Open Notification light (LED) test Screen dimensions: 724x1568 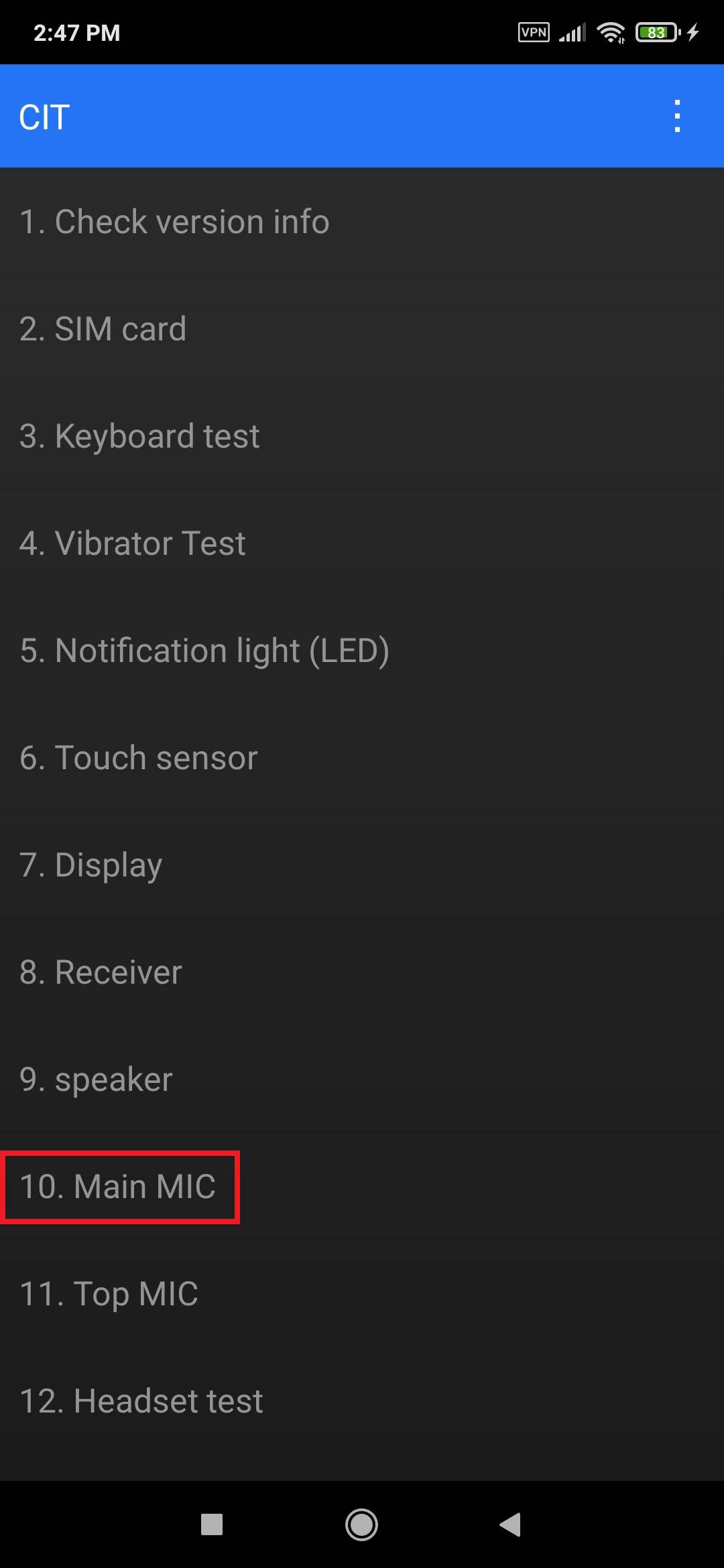coord(204,651)
